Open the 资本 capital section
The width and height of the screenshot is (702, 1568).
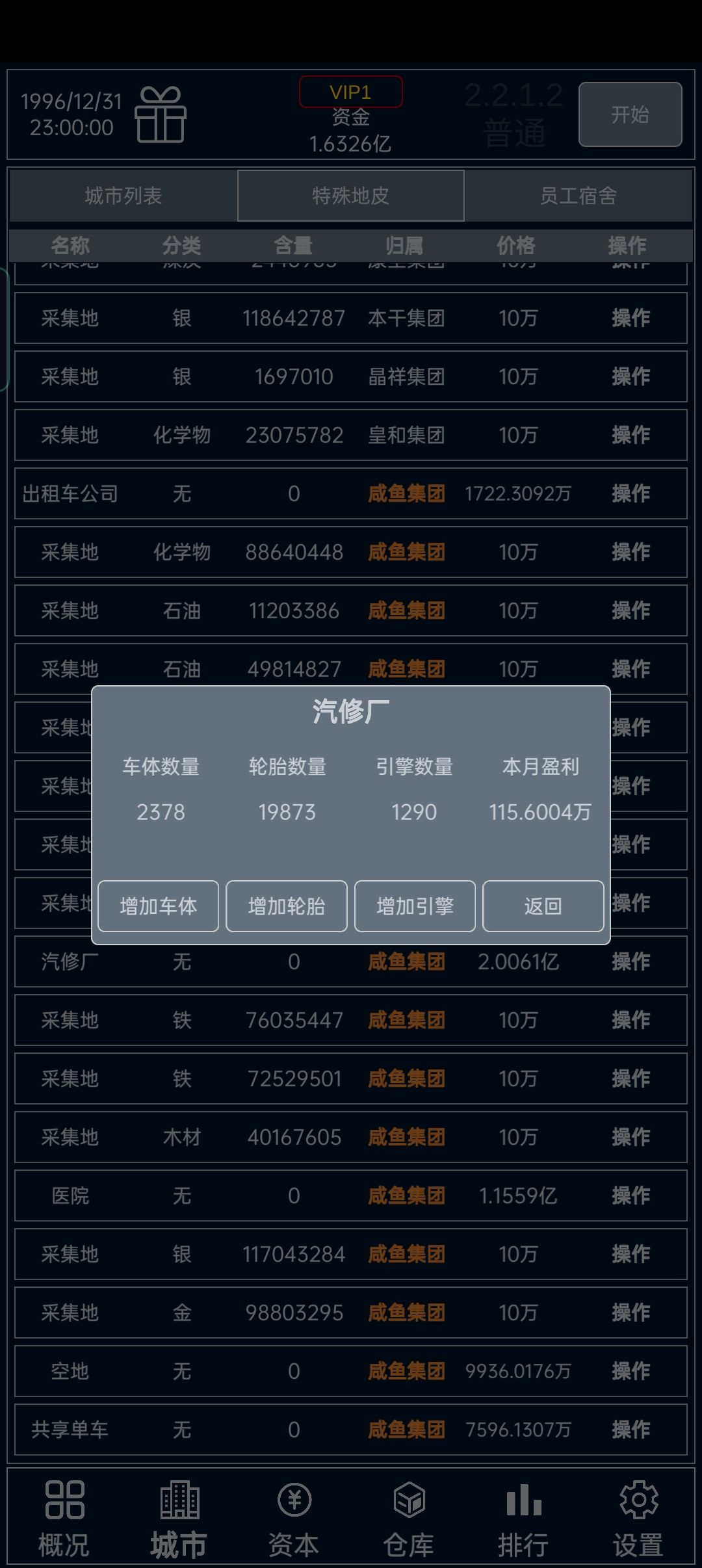click(294, 1515)
